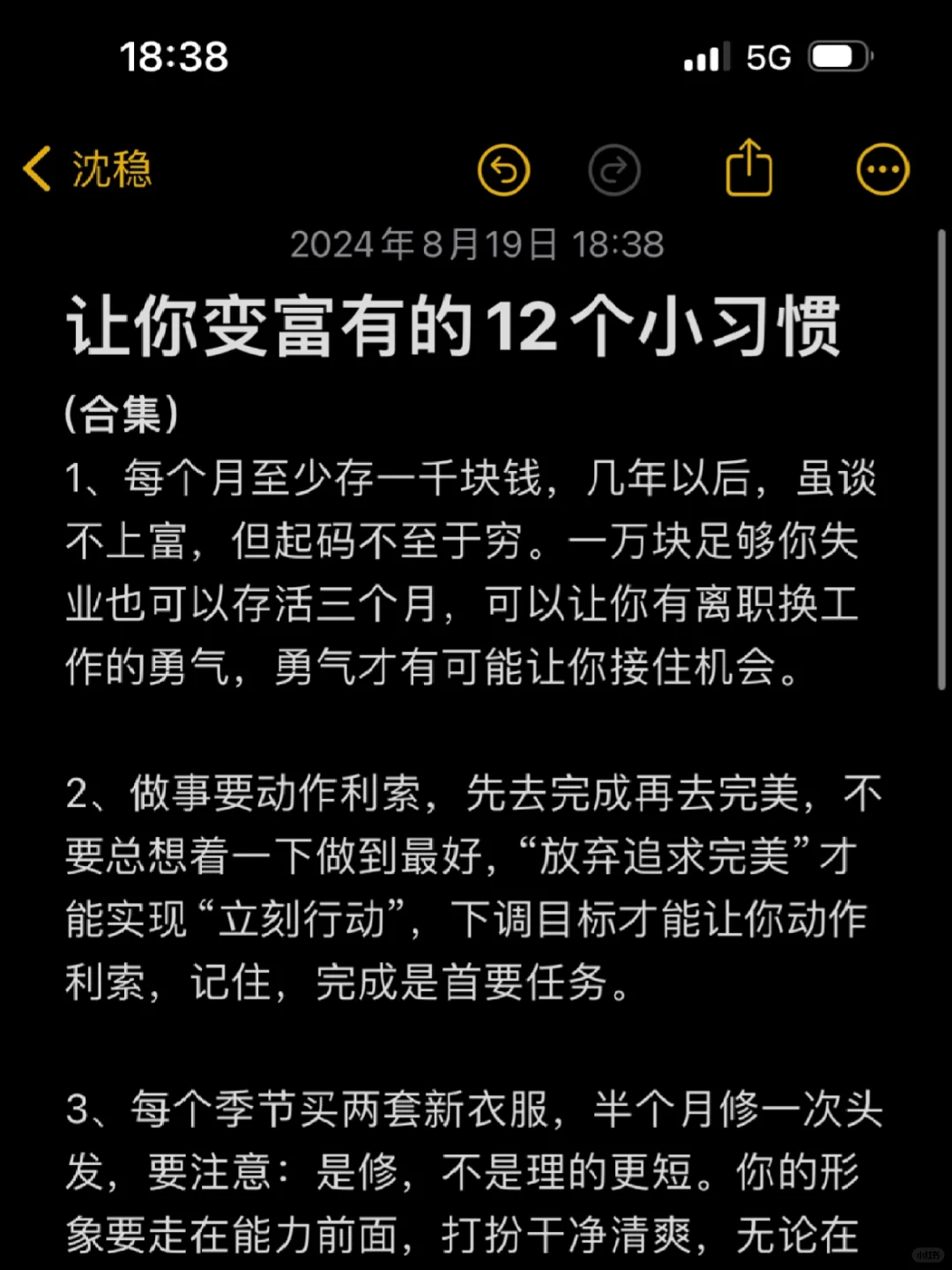
Task: Tap the cellular signal bars icon
Action: click(x=703, y=57)
